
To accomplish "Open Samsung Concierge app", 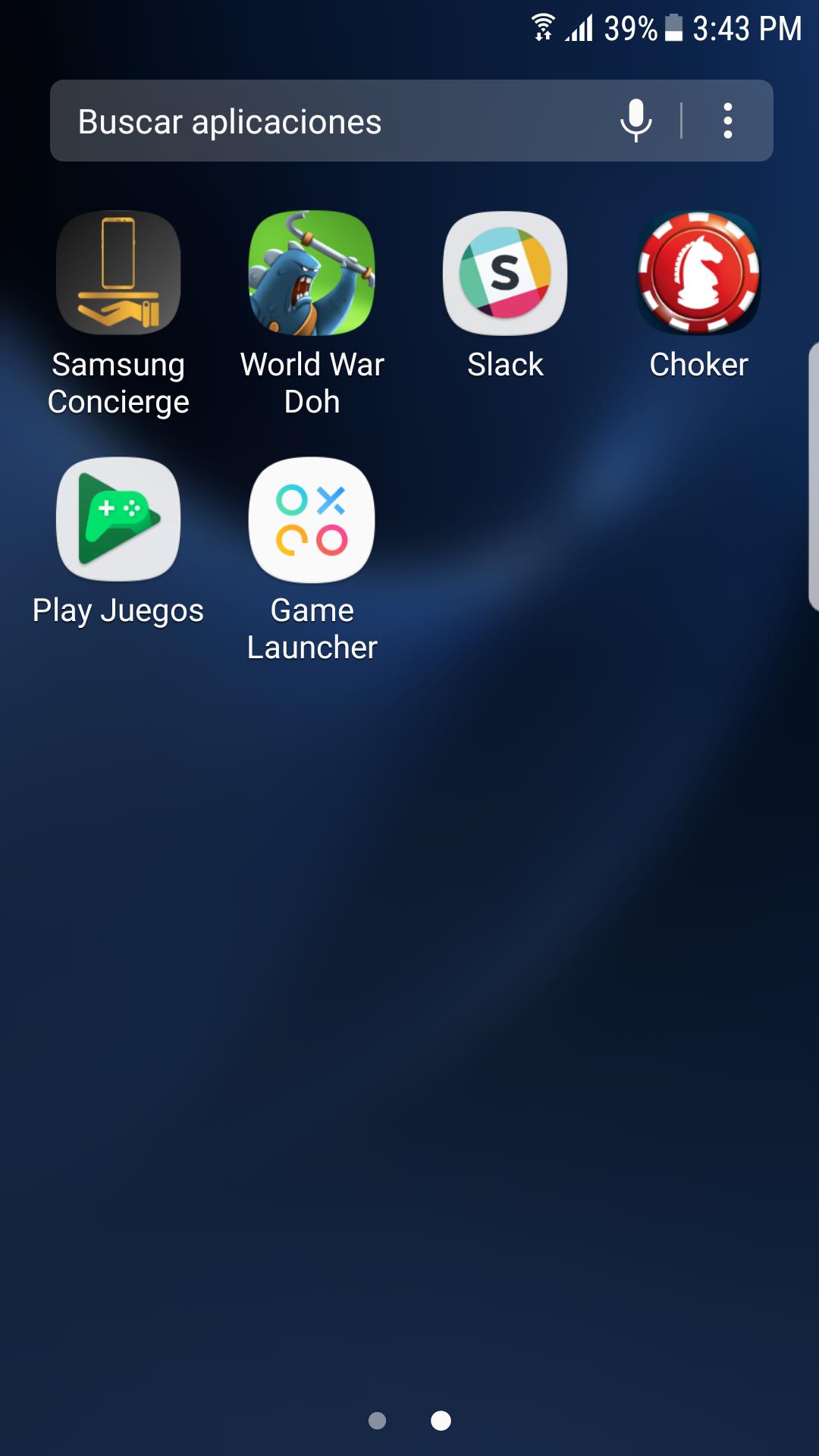I will point(118,273).
